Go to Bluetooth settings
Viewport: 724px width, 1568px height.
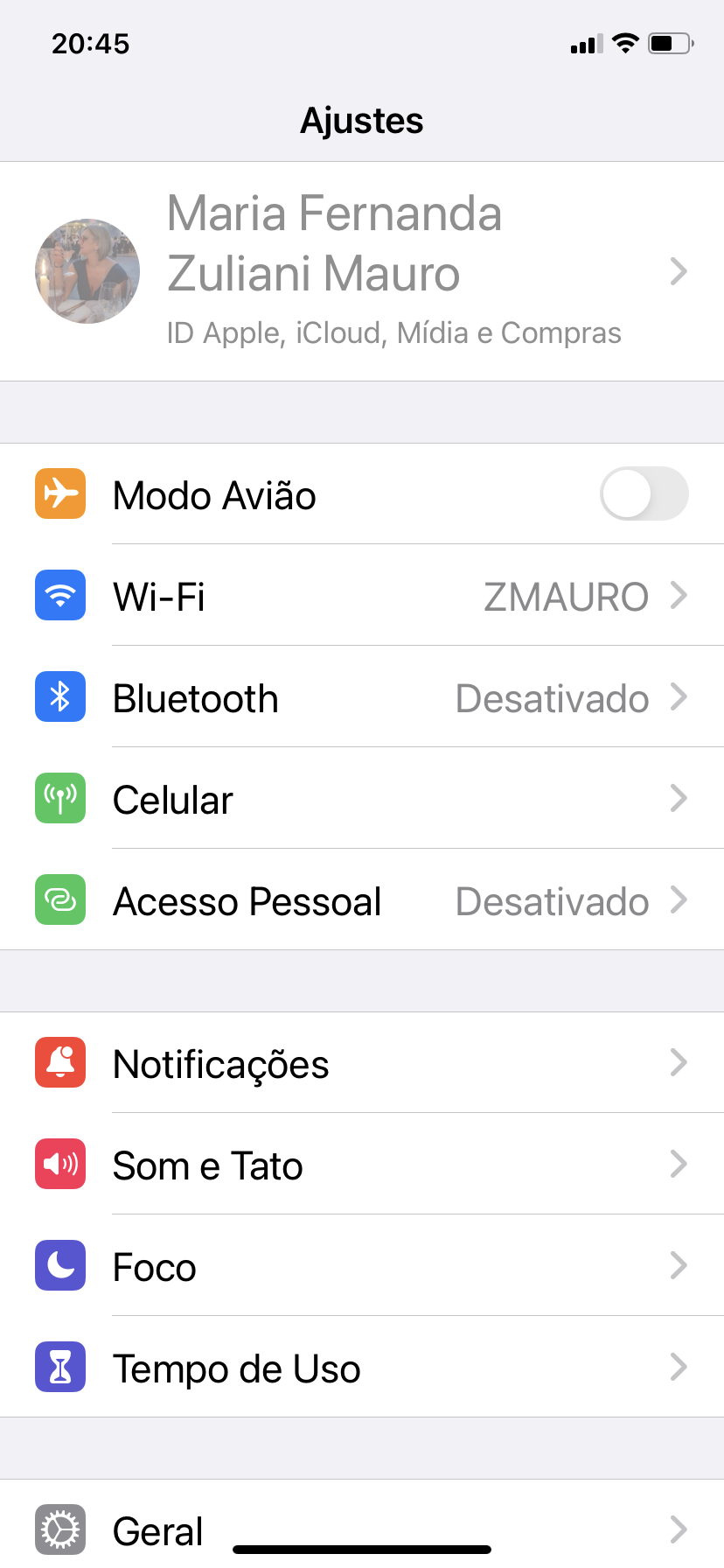[x=362, y=697]
